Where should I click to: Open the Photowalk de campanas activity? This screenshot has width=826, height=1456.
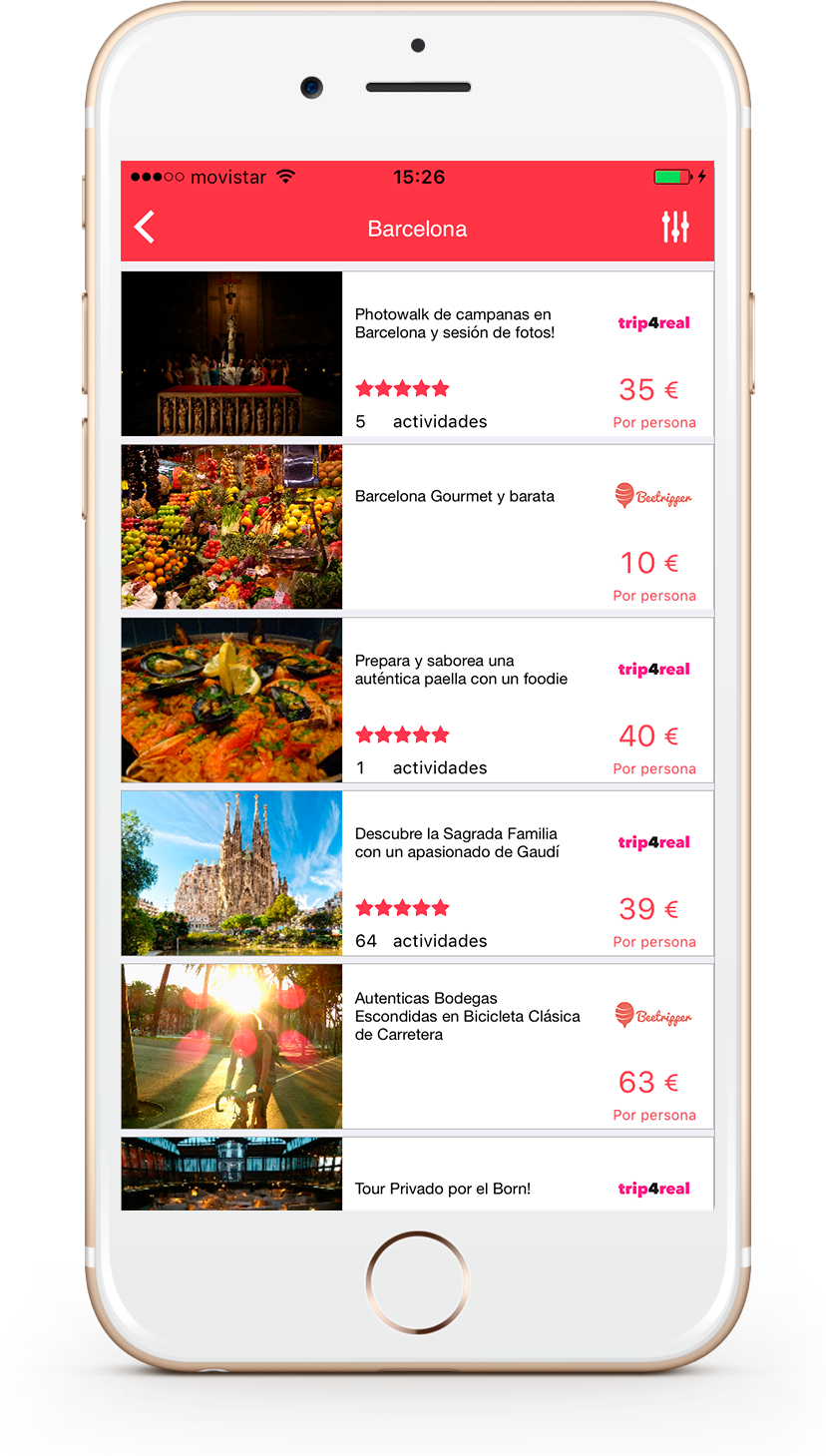click(x=417, y=353)
